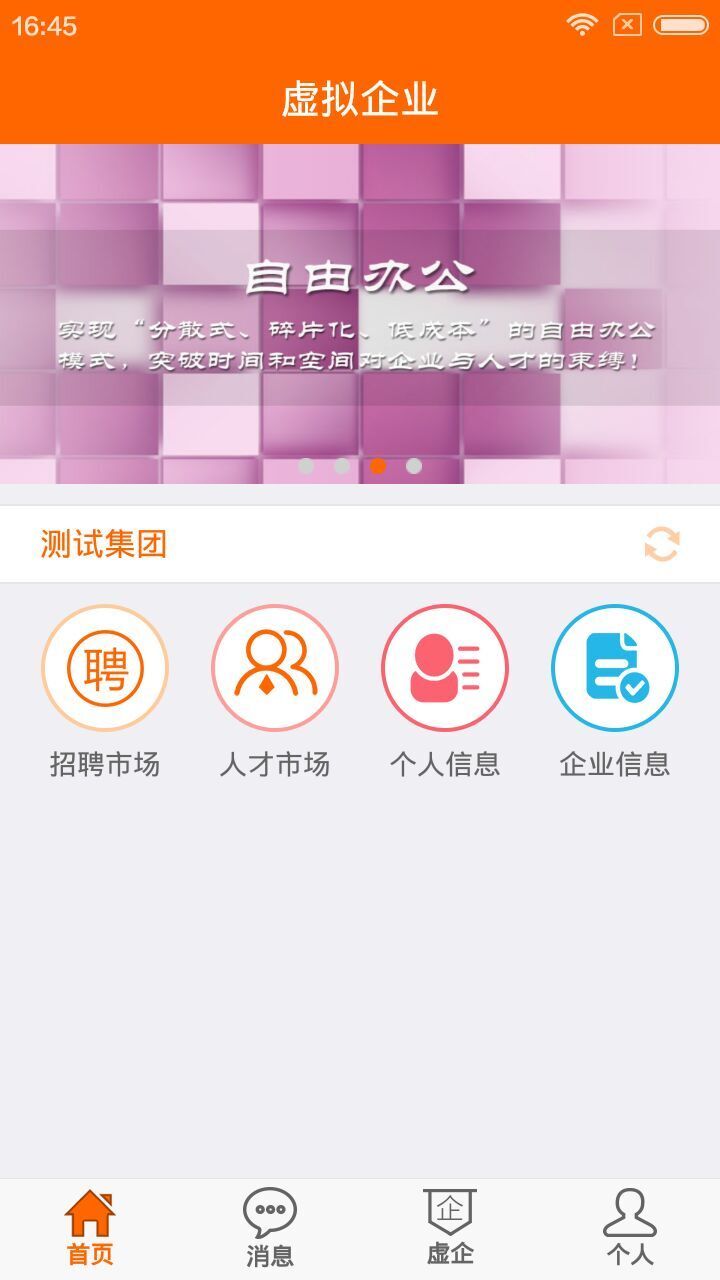Switch to the 首页 home tab
This screenshot has height=1280, width=720.
click(x=90, y=1228)
